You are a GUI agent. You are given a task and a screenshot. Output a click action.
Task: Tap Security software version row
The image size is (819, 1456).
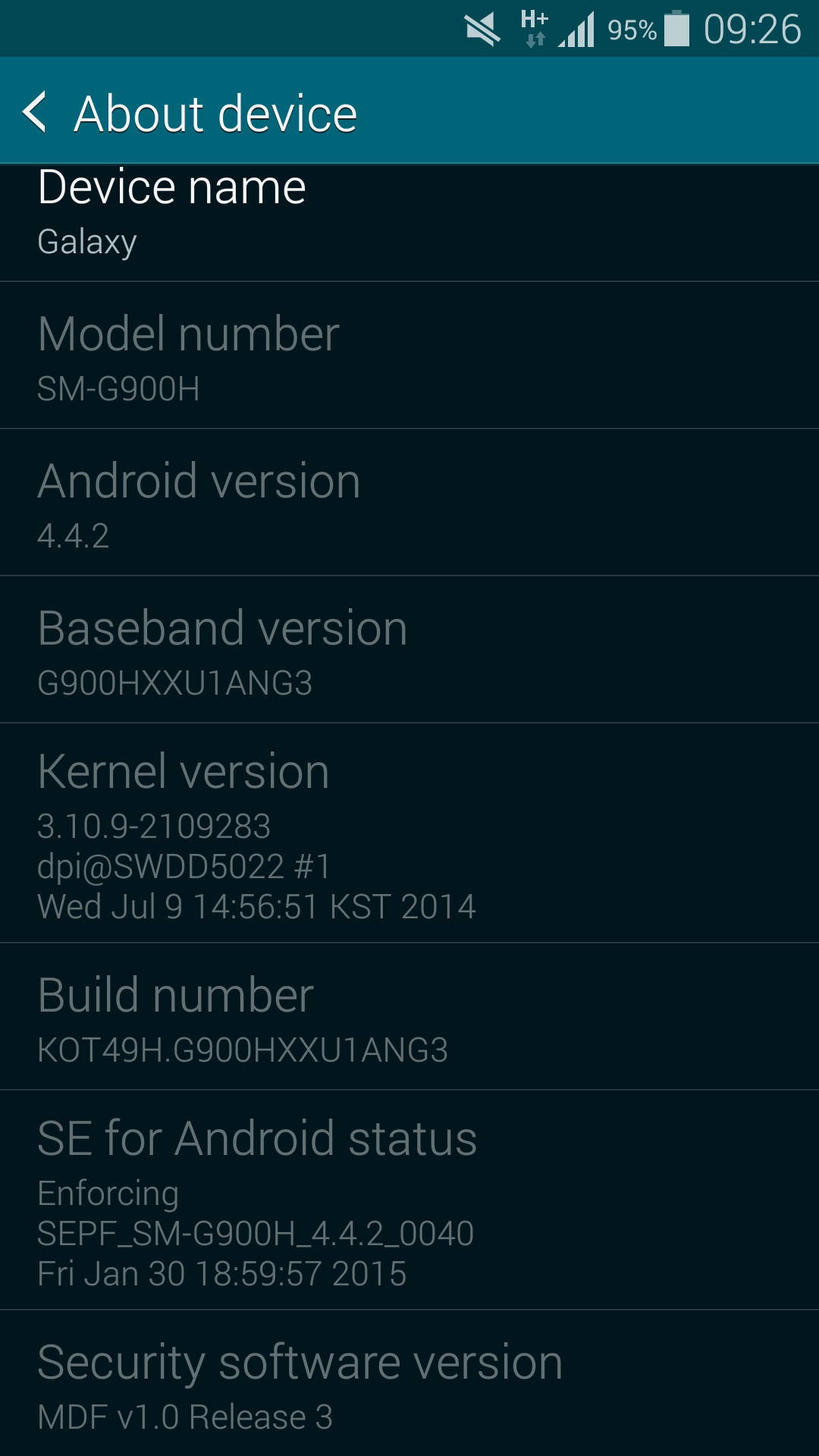click(409, 1383)
